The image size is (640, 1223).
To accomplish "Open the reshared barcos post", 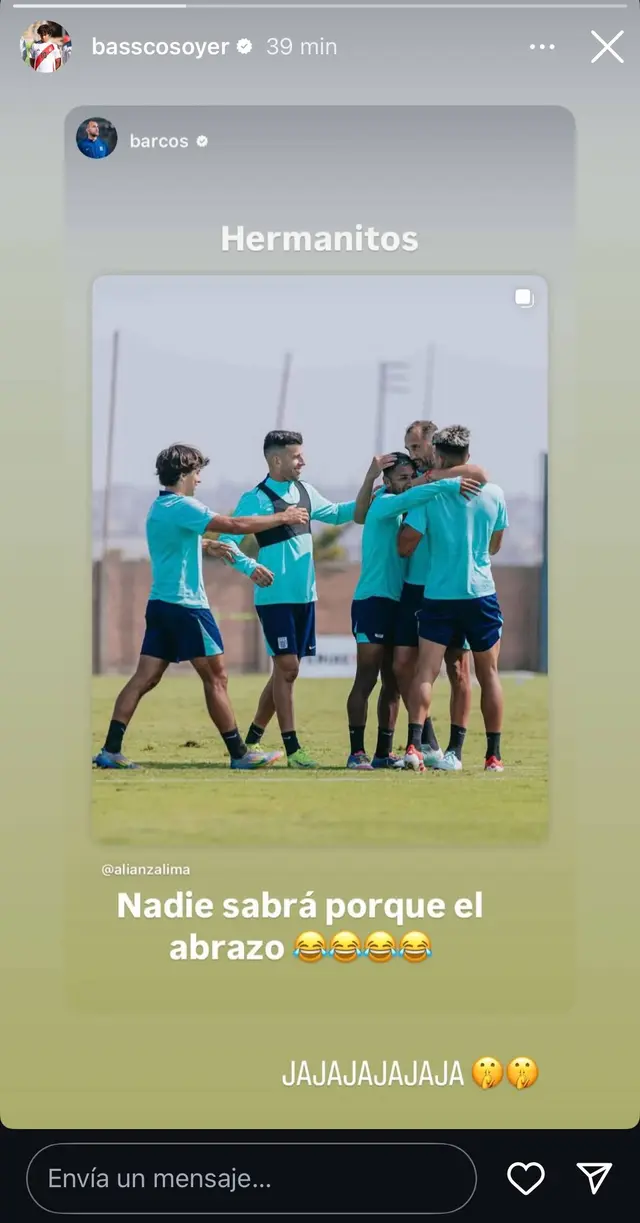I will pos(320,560).
